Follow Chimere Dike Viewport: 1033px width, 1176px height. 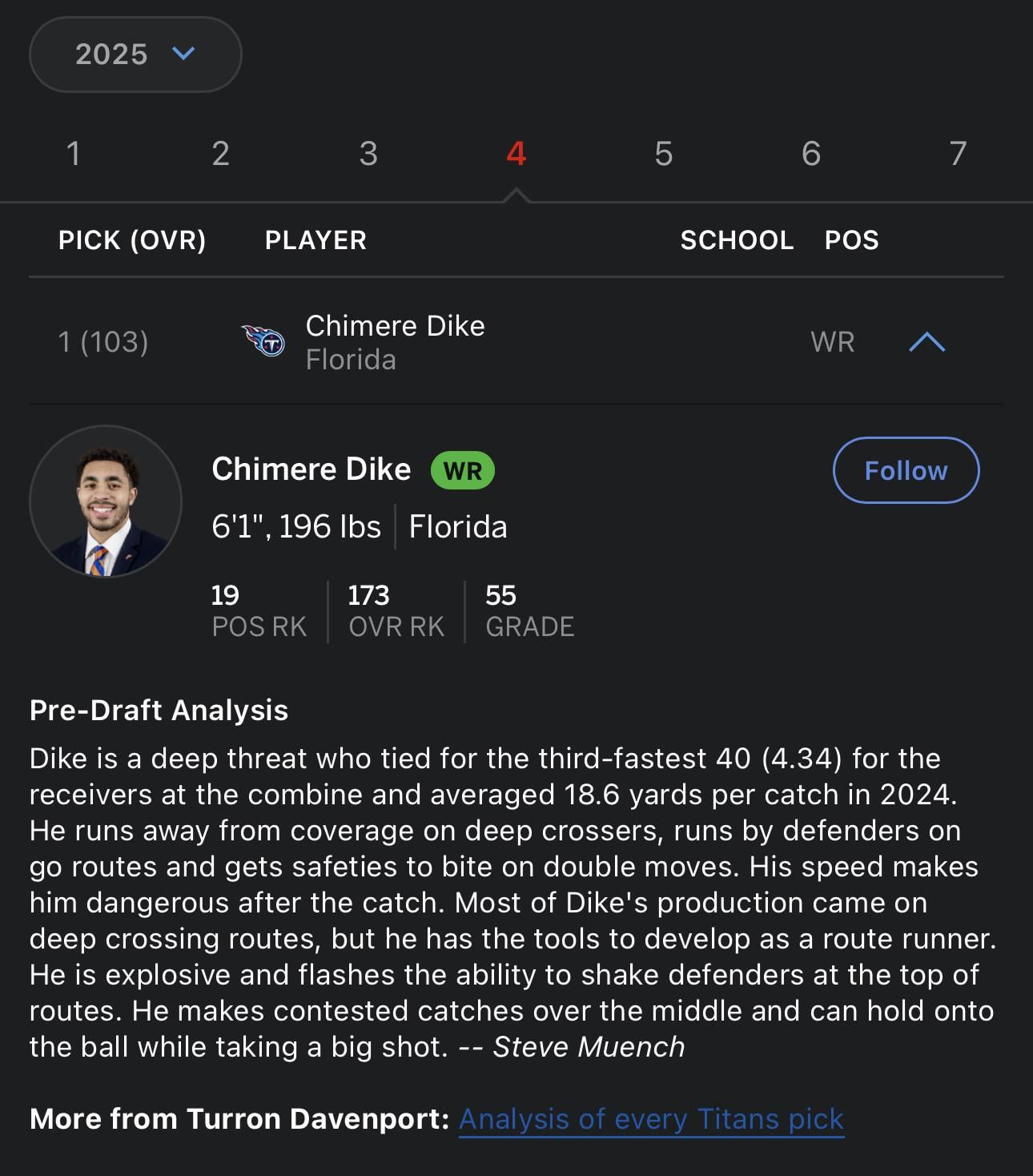tap(906, 470)
